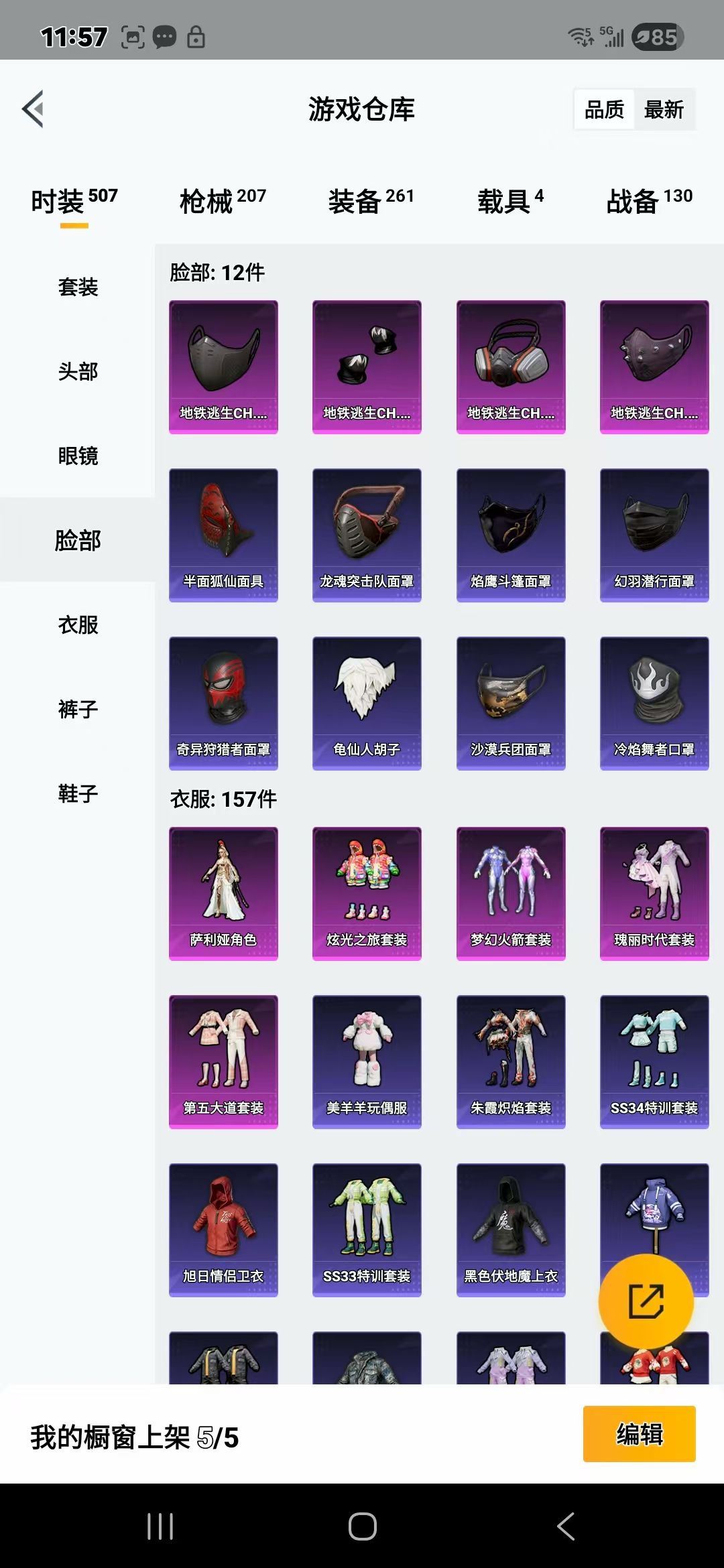Viewport: 724px width, 1568px height.
Task: Tap the yellow share floating button
Action: (x=646, y=1301)
